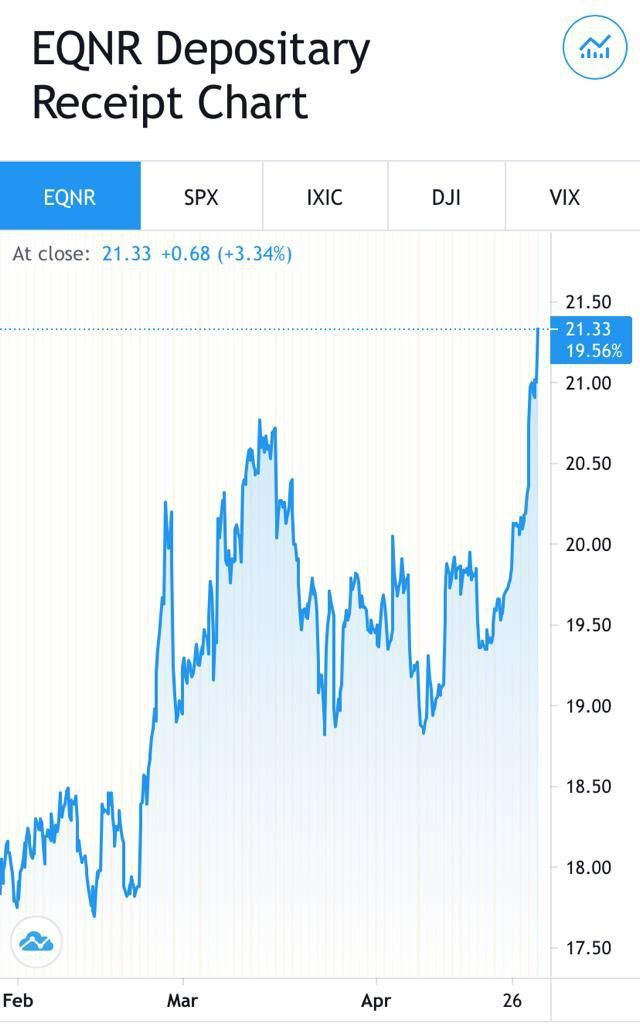Tap the TradingView cloud logo button

coord(37,941)
